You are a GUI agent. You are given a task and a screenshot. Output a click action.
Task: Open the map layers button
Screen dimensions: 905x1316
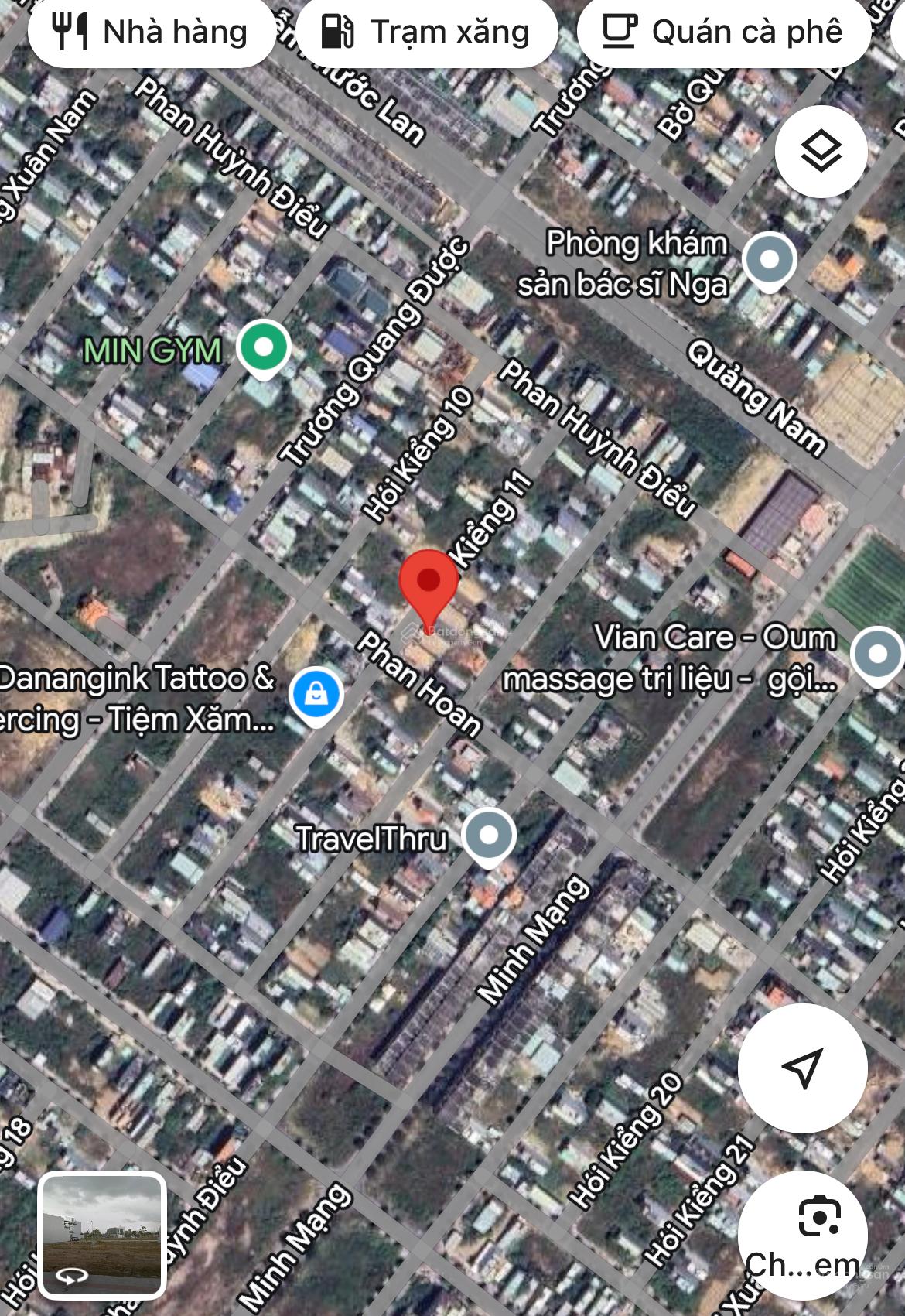click(821, 150)
